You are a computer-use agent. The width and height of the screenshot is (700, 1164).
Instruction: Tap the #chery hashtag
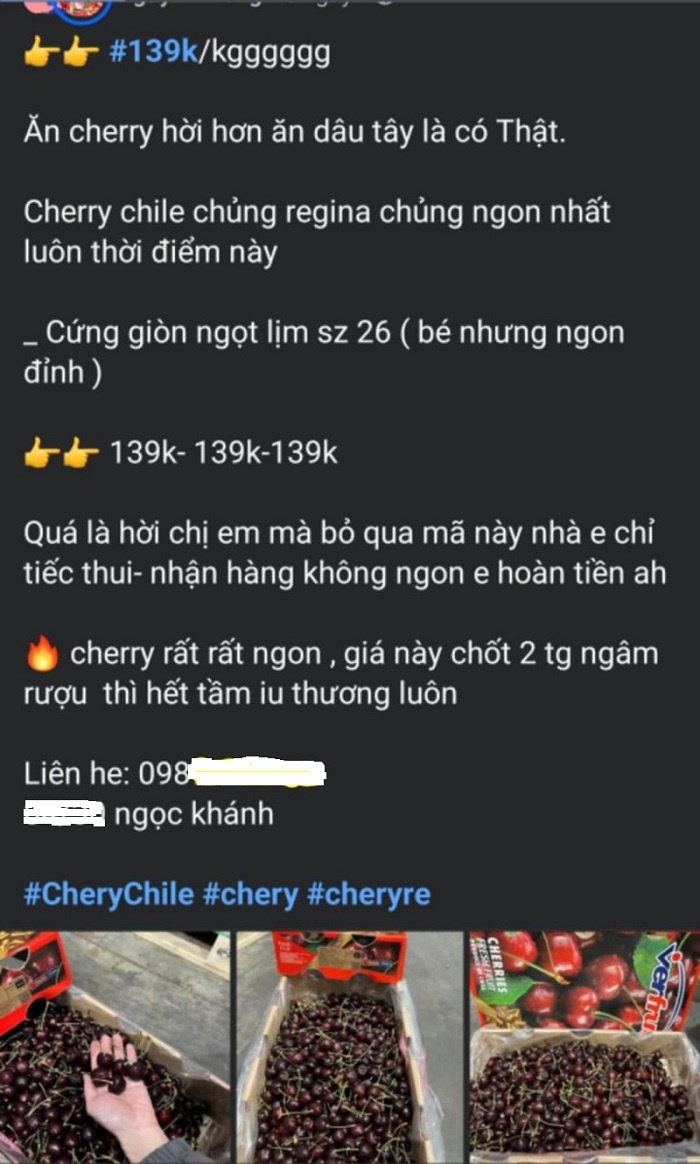tap(250, 893)
